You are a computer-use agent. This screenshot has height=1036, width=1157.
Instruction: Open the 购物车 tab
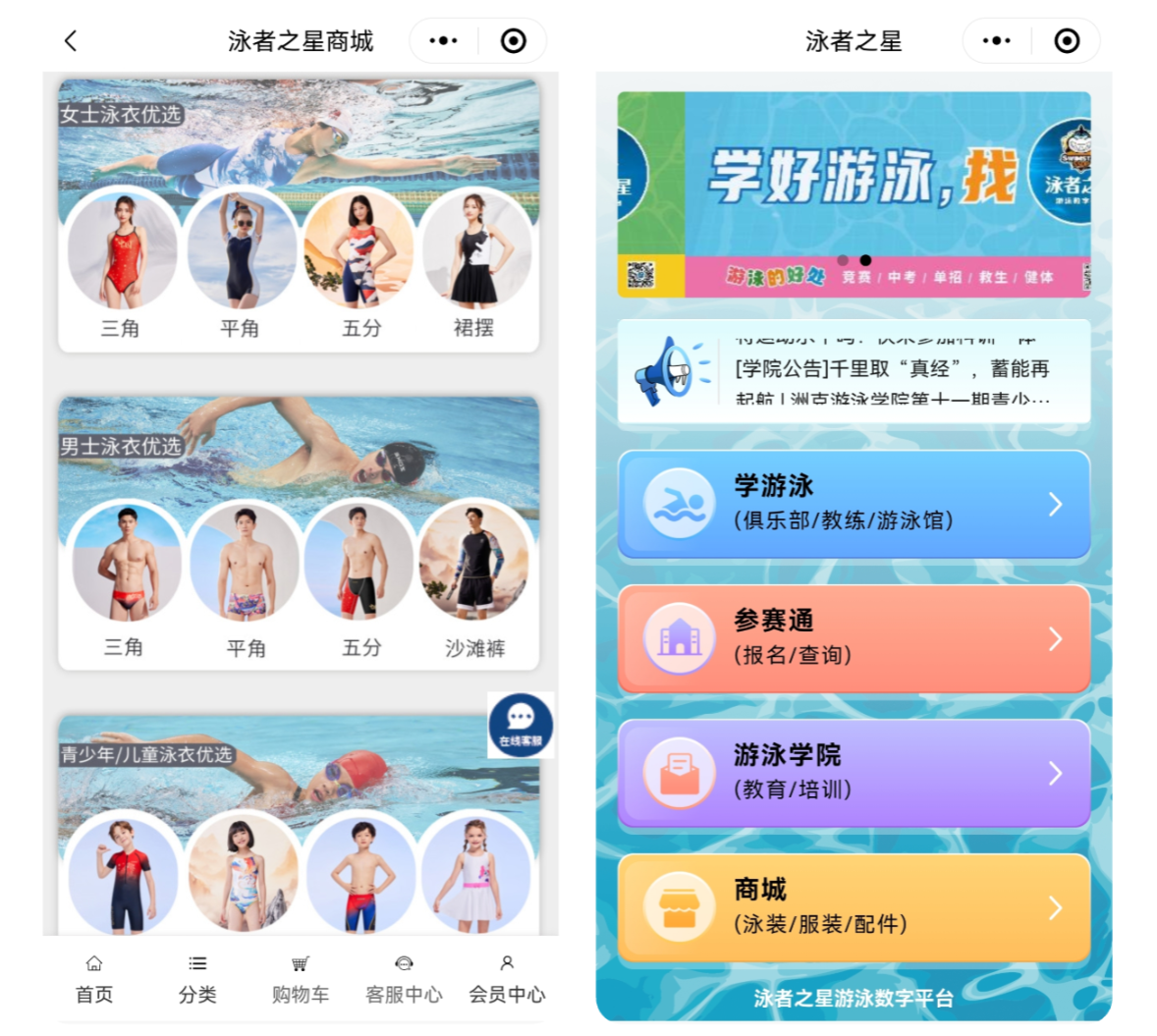click(301, 979)
